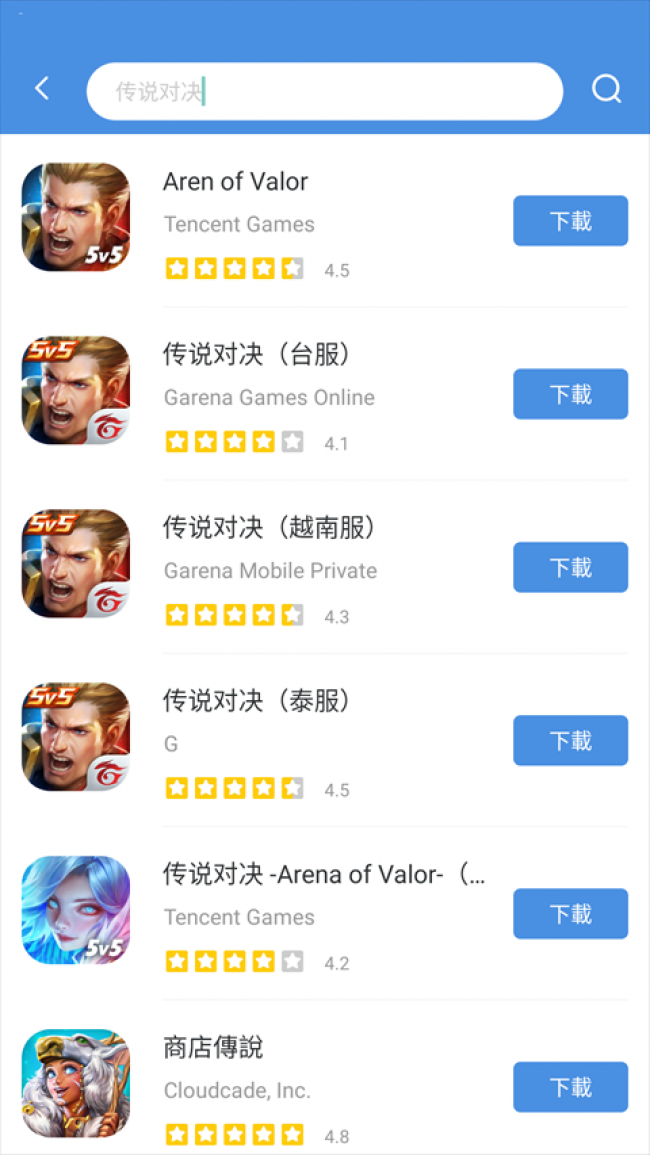
Task: Open the Aren of Valor app details
Action: pos(236,182)
